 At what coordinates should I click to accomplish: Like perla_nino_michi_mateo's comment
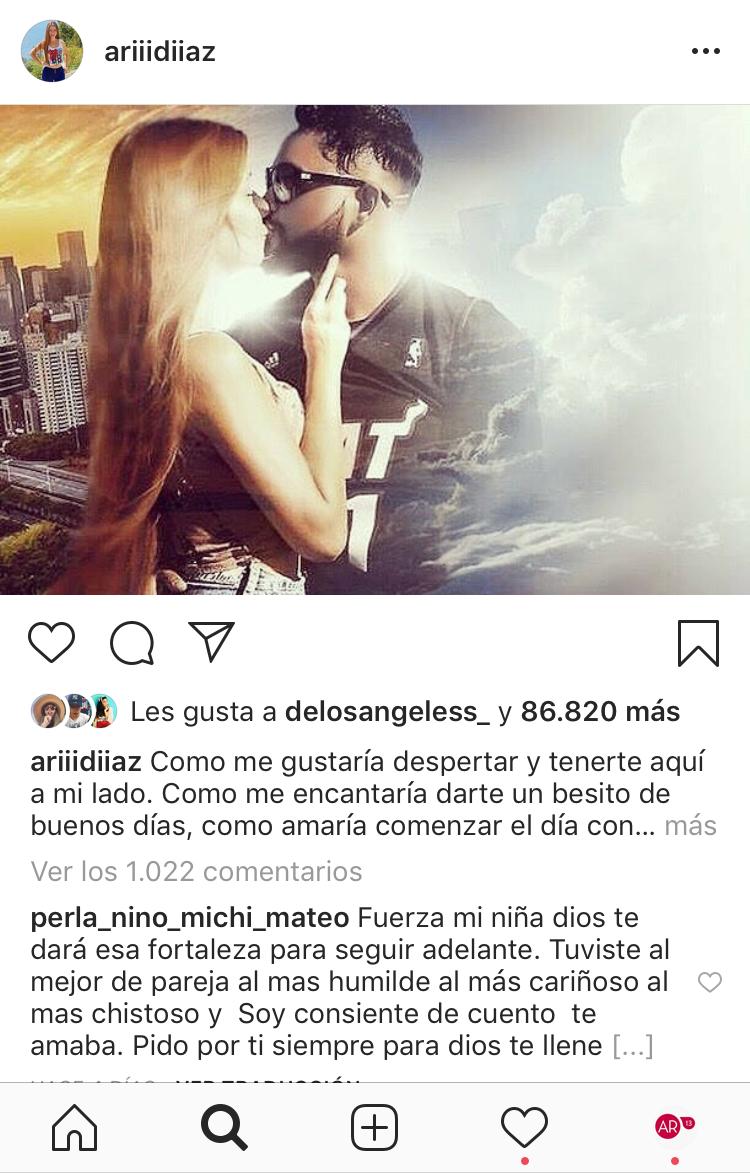pos(709,982)
